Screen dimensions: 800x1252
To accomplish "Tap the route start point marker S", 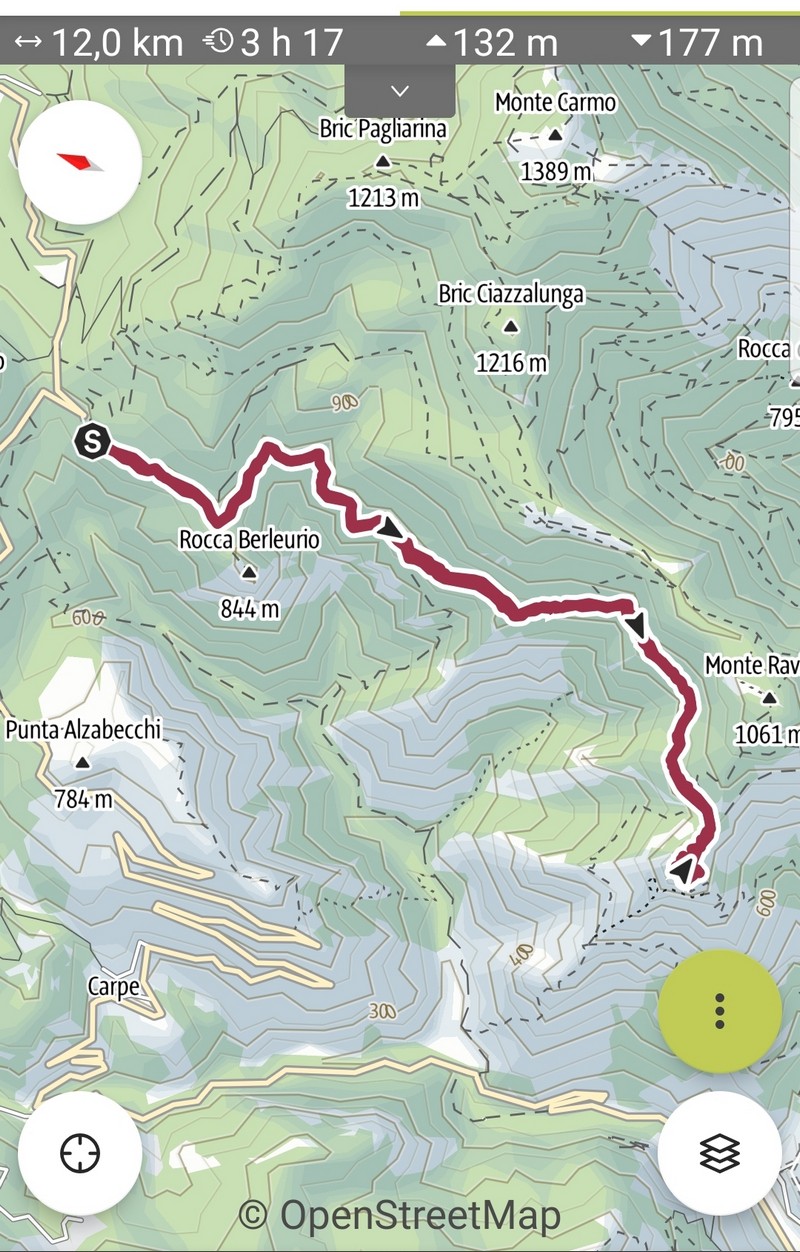I will [x=93, y=440].
